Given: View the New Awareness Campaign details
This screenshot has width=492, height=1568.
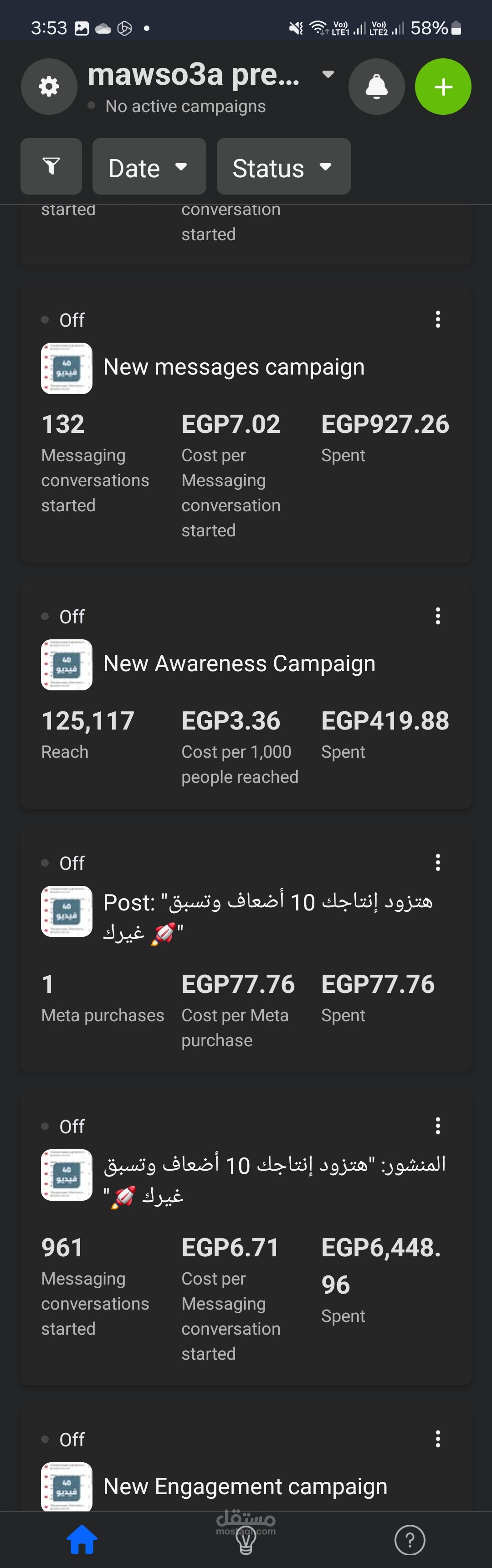Looking at the screenshot, I should tap(239, 663).
